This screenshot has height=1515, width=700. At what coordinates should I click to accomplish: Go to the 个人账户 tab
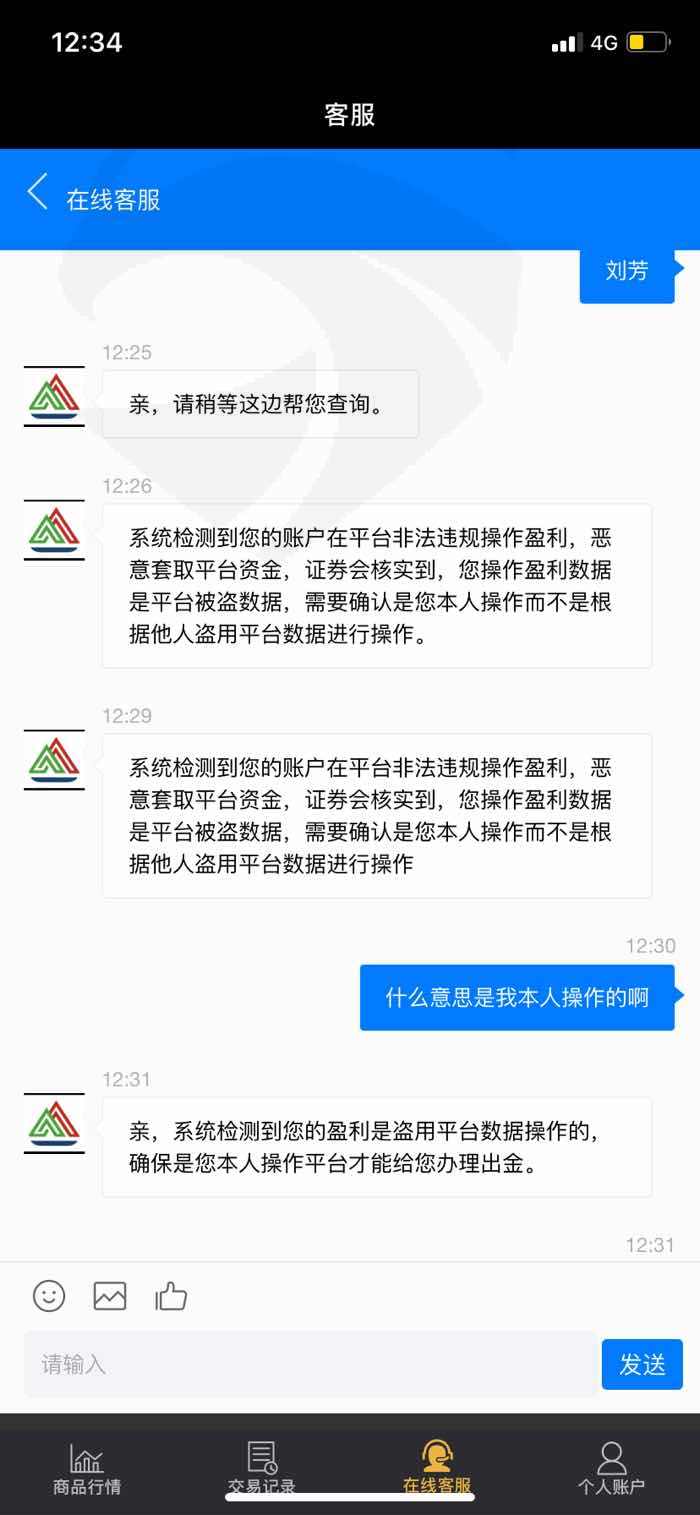(611, 1468)
